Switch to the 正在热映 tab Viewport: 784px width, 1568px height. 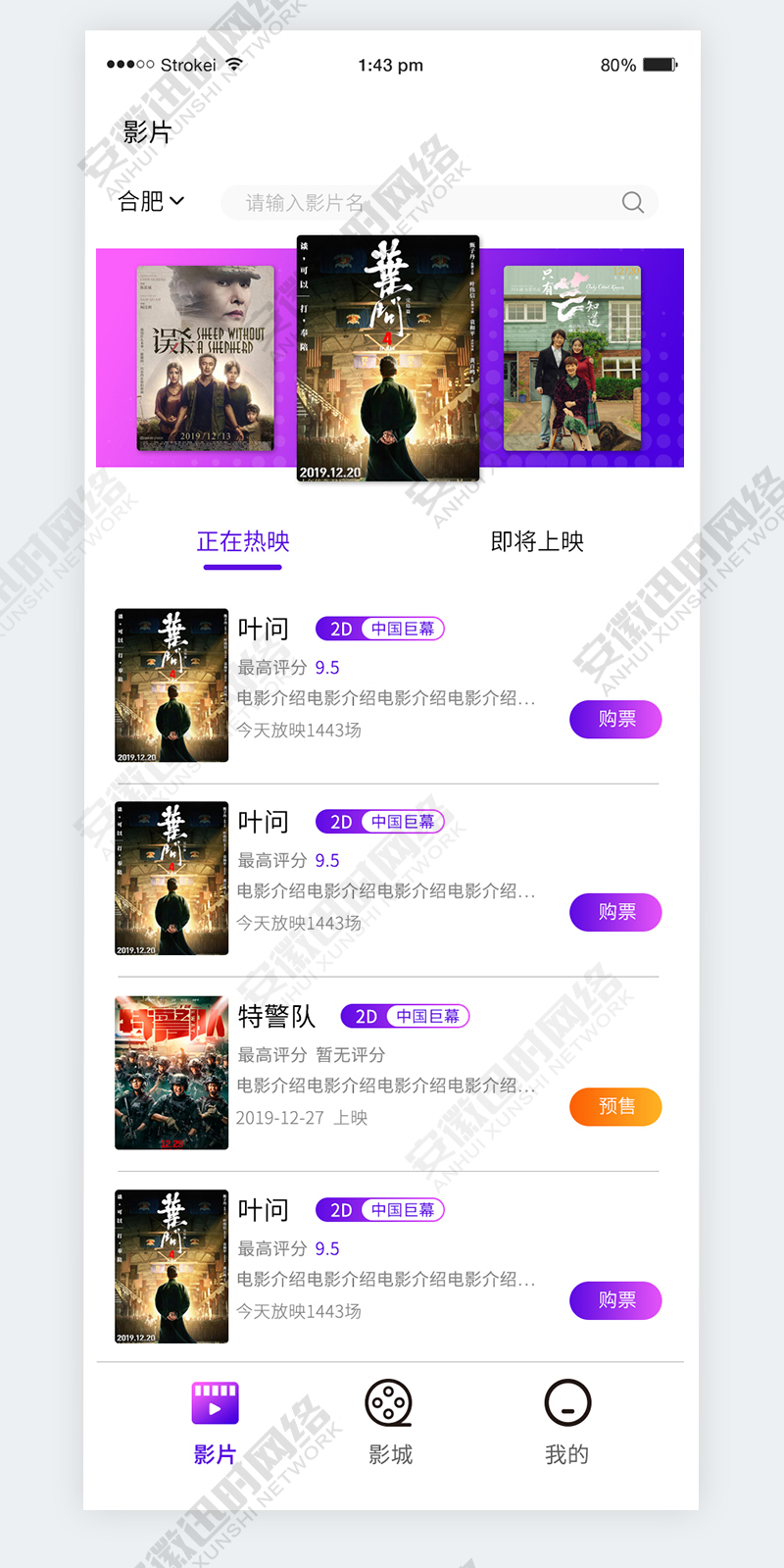tap(243, 542)
